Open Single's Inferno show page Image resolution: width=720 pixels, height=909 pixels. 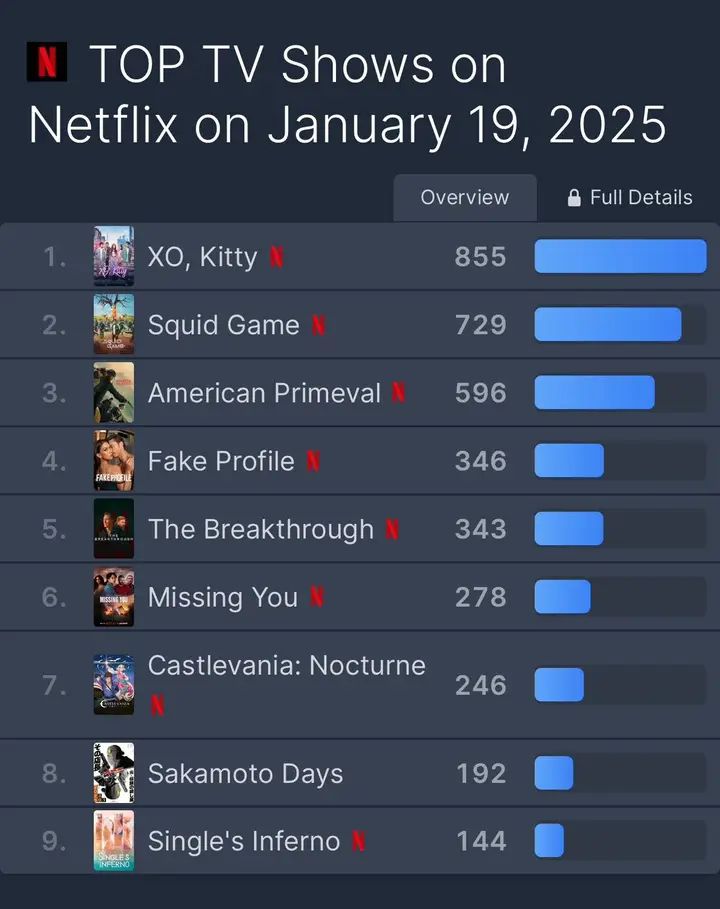[x=244, y=842]
